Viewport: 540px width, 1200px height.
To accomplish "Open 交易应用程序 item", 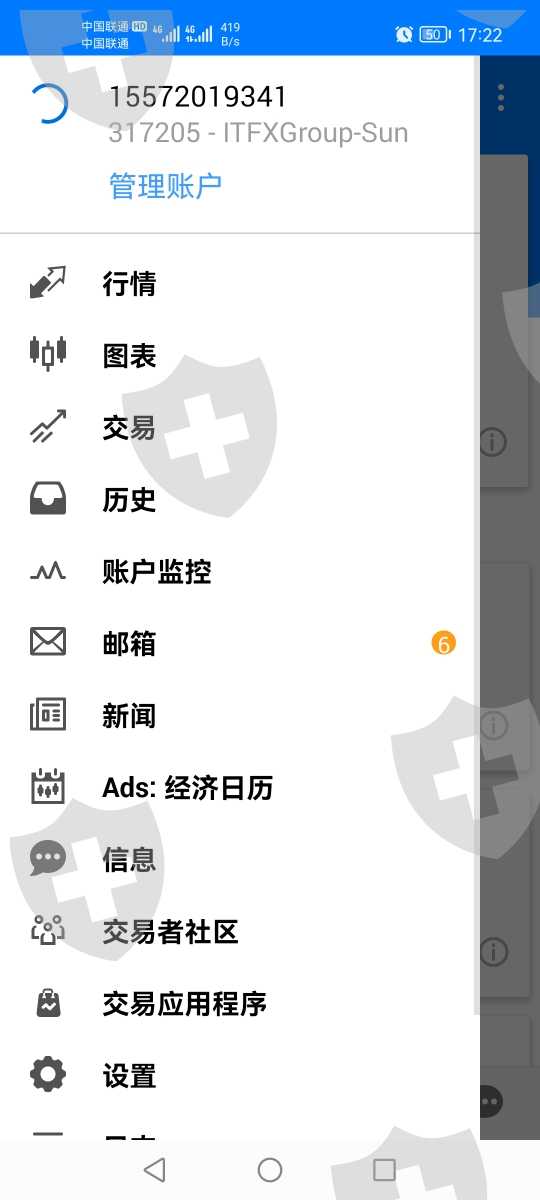I will (240, 1004).
